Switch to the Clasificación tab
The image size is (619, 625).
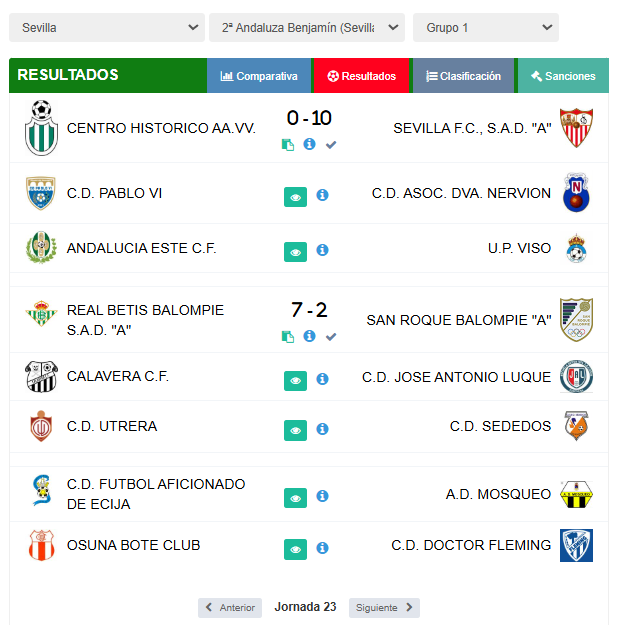coord(463,76)
